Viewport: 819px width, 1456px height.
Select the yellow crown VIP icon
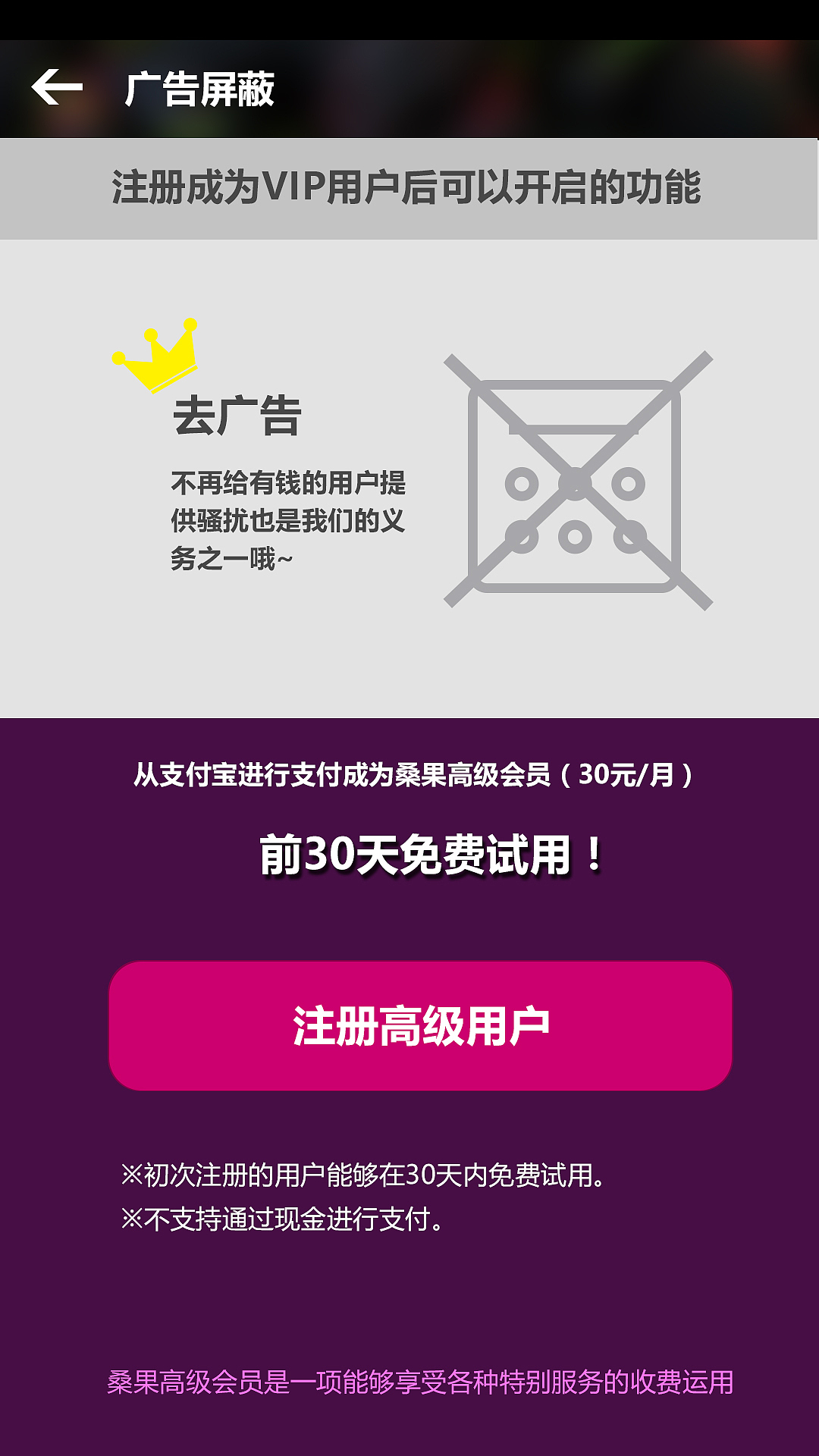coord(154,356)
